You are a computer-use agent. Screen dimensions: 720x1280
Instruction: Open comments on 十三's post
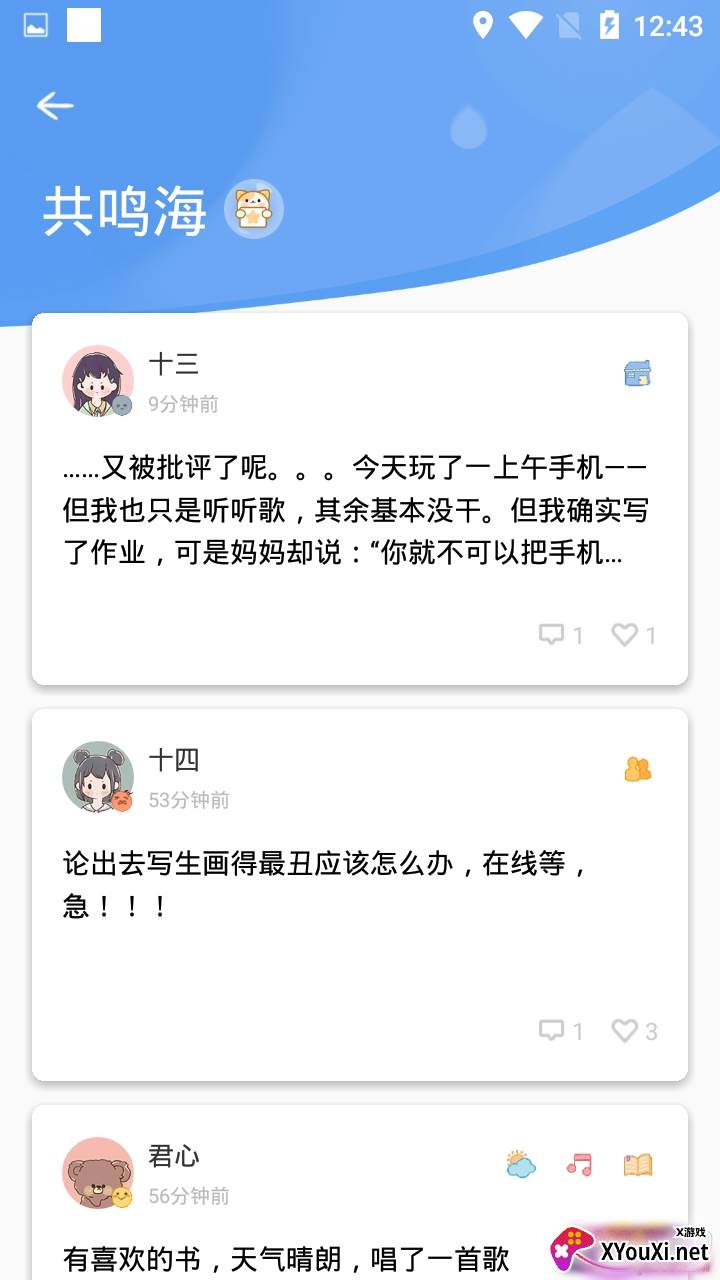coord(560,634)
